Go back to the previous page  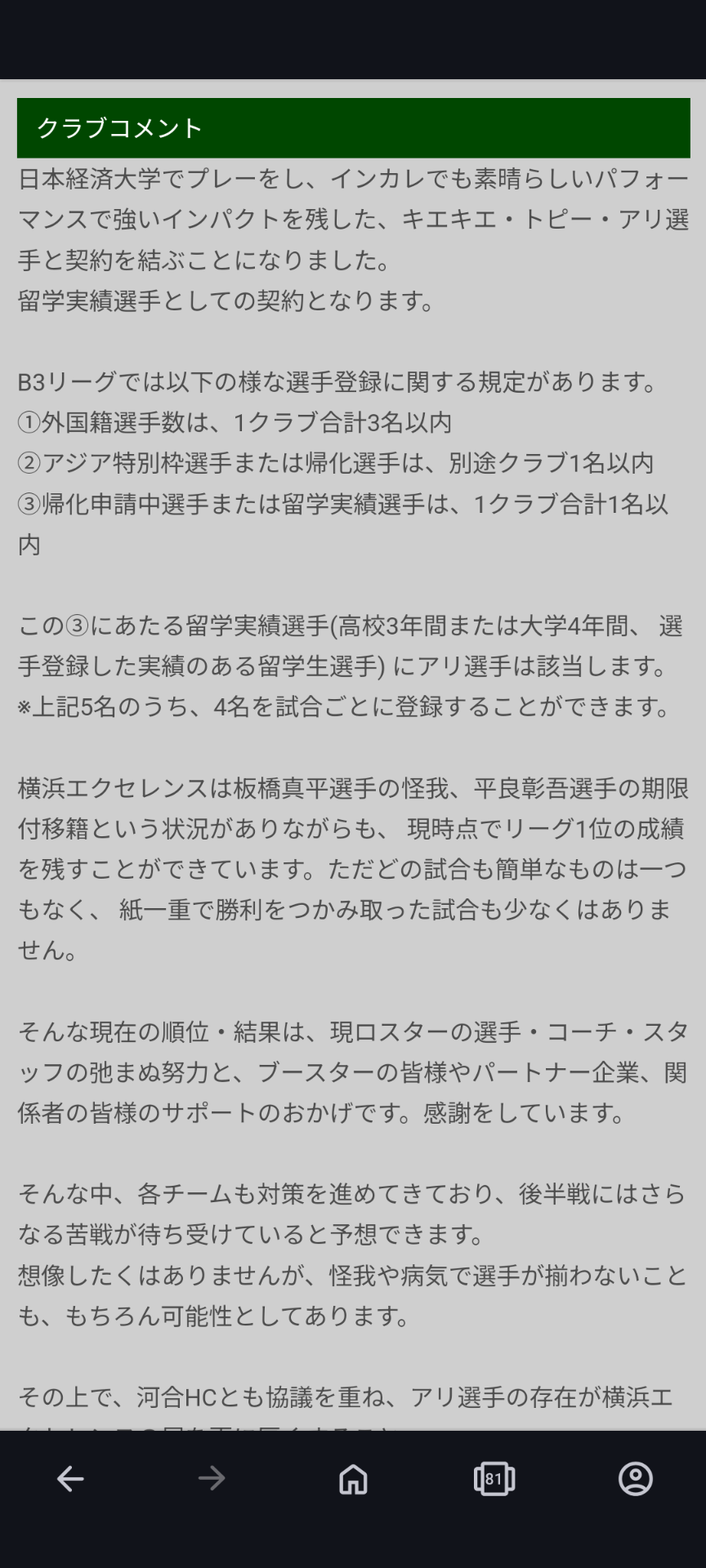pyautogui.click(x=70, y=1478)
